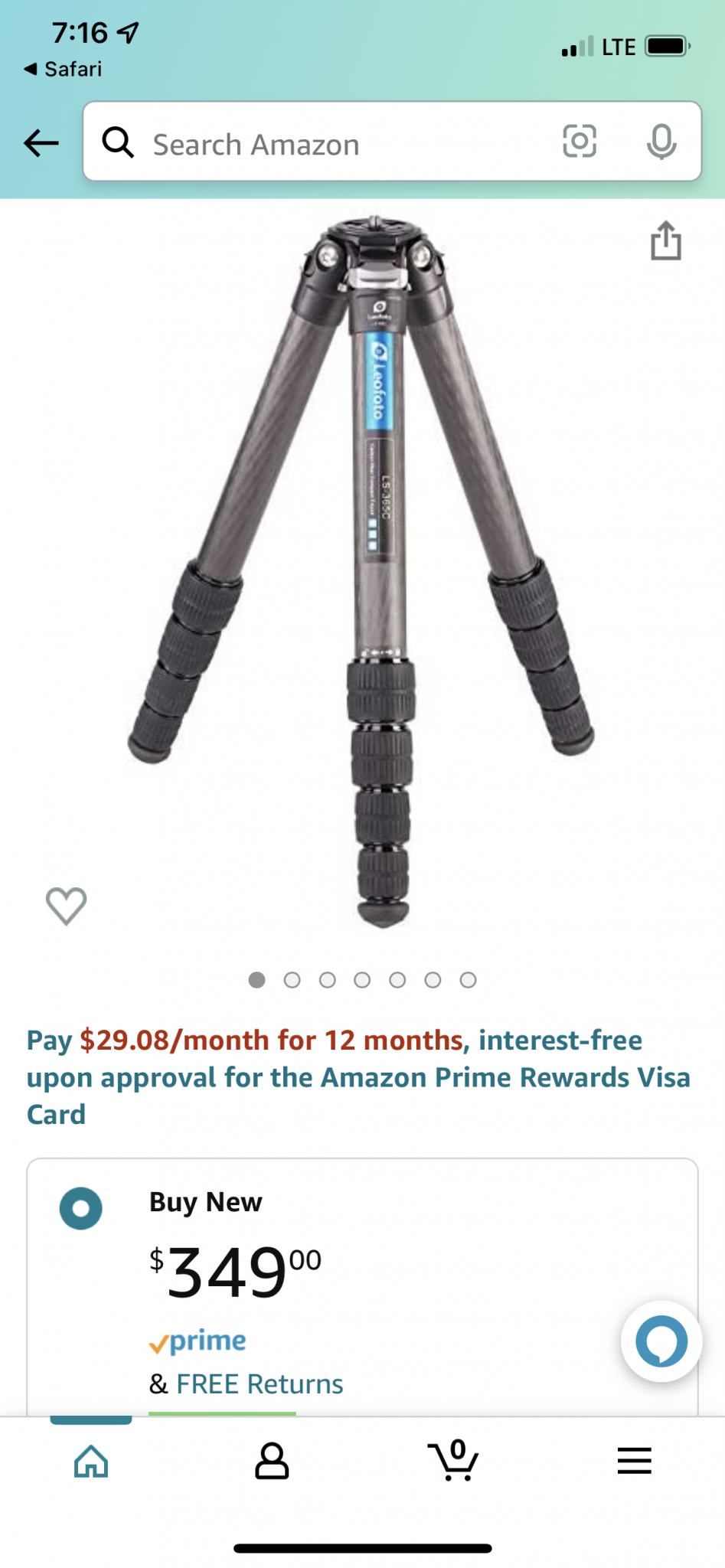Add the tripod to wish list heart

pos(67,906)
